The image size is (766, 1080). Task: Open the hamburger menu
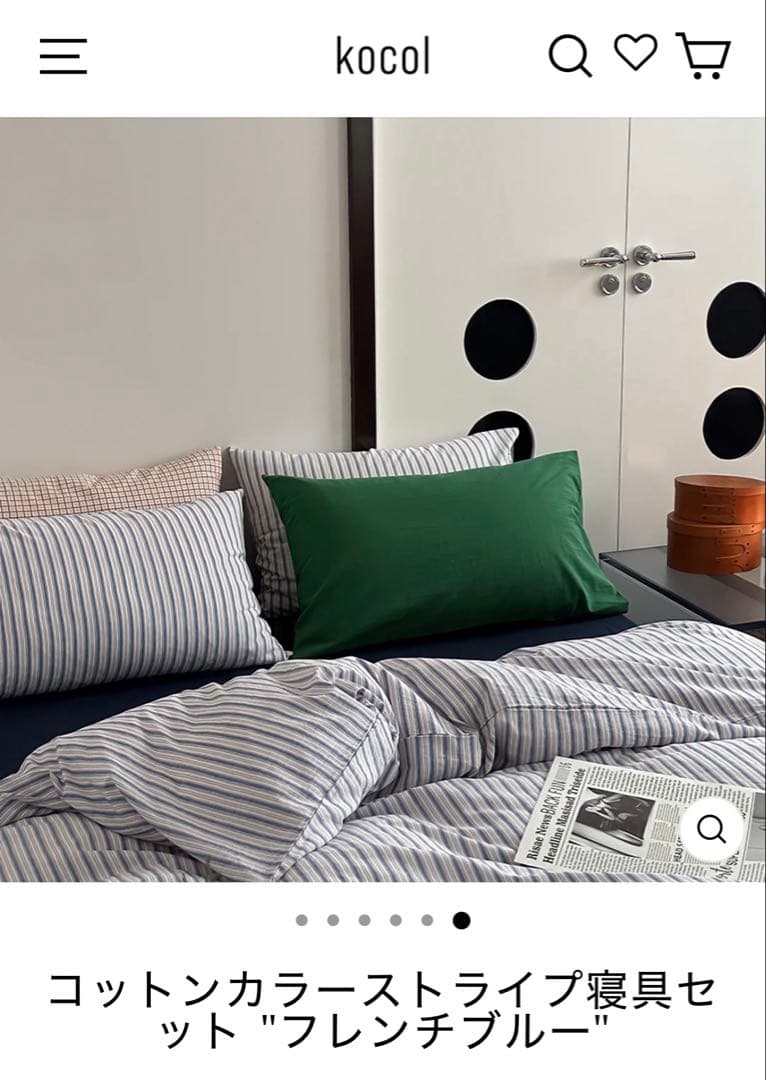pyautogui.click(x=63, y=56)
